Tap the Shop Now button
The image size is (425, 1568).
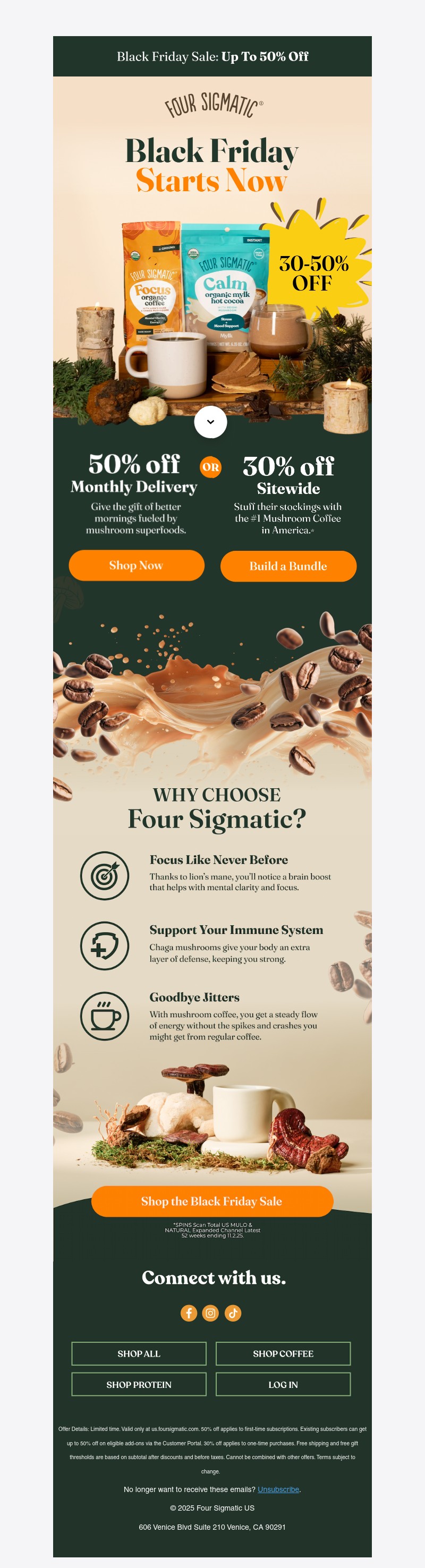coord(137,565)
